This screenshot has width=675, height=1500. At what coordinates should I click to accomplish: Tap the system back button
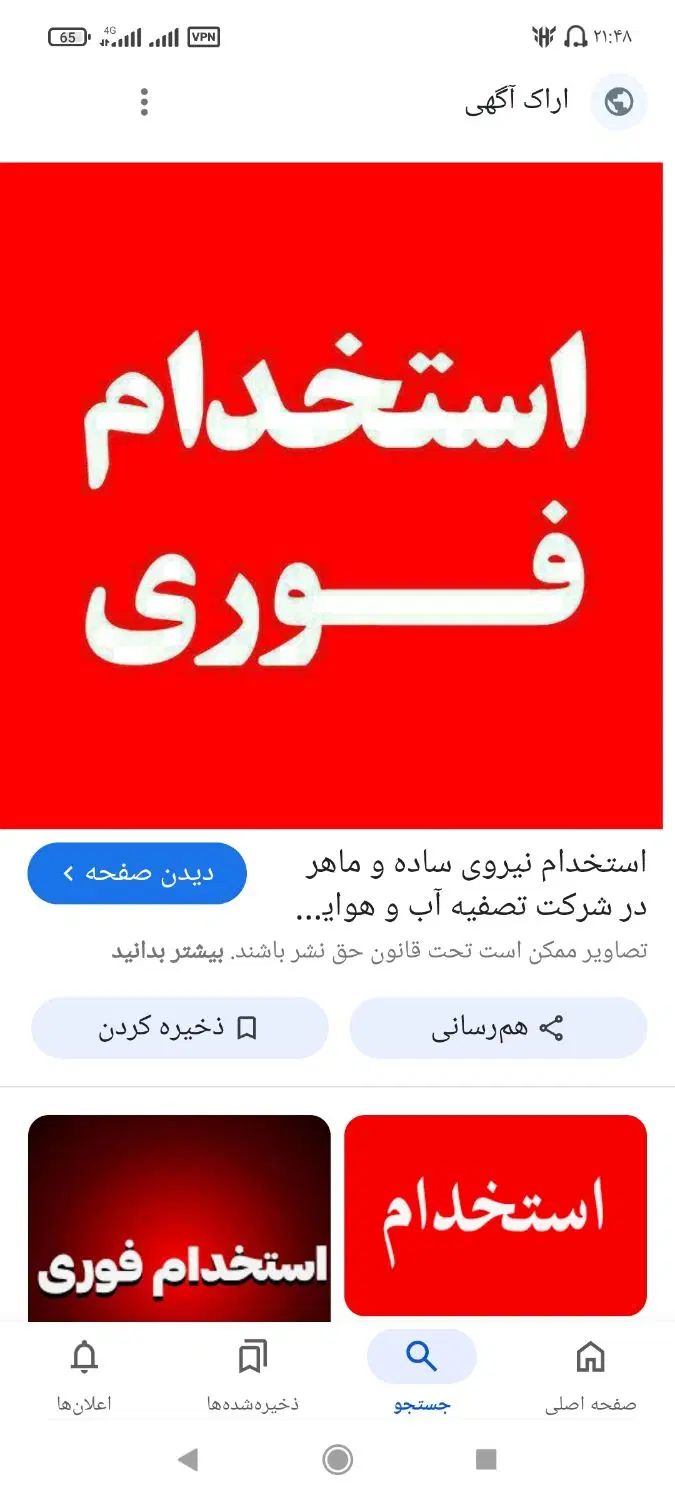[x=188, y=1460]
